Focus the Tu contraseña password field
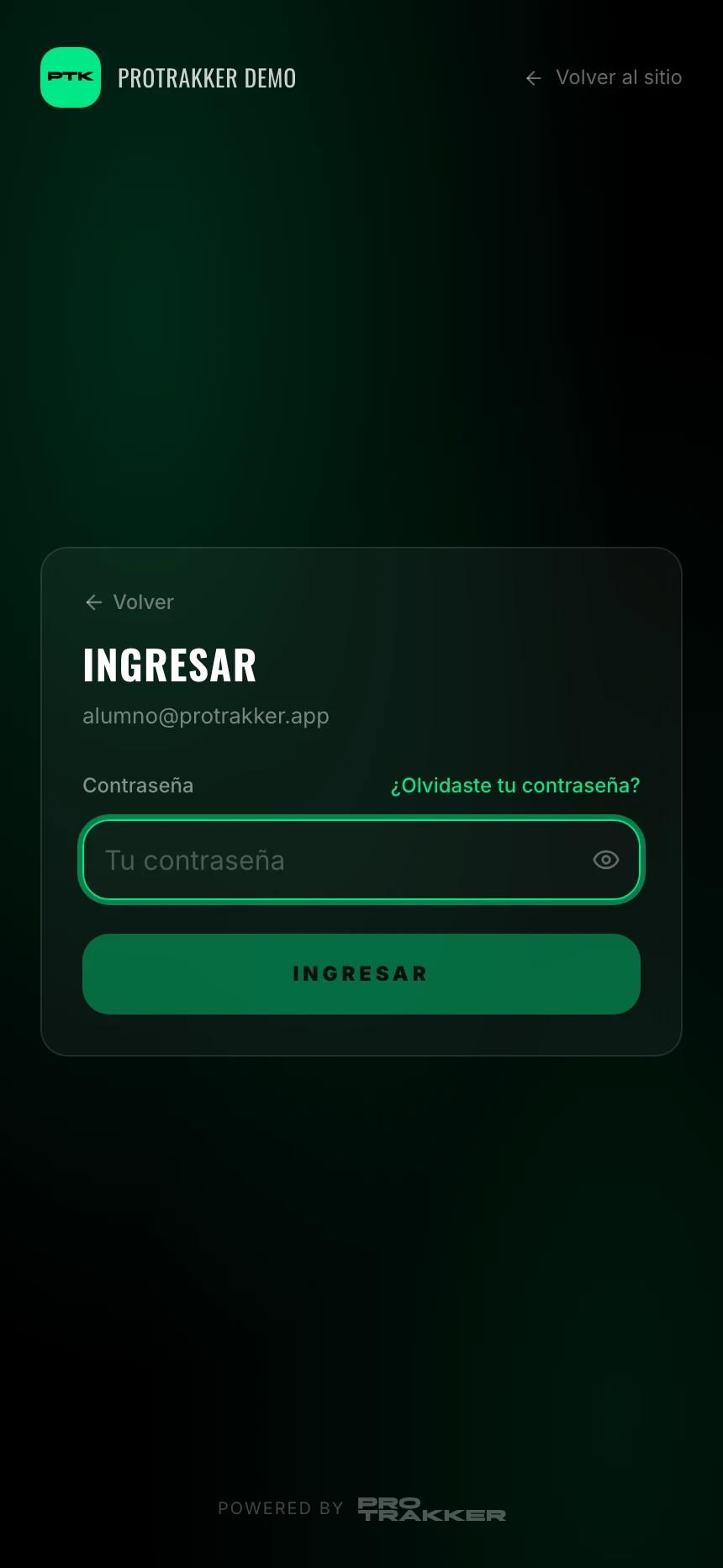Image resolution: width=723 pixels, height=1568 pixels. pyautogui.click(x=361, y=860)
